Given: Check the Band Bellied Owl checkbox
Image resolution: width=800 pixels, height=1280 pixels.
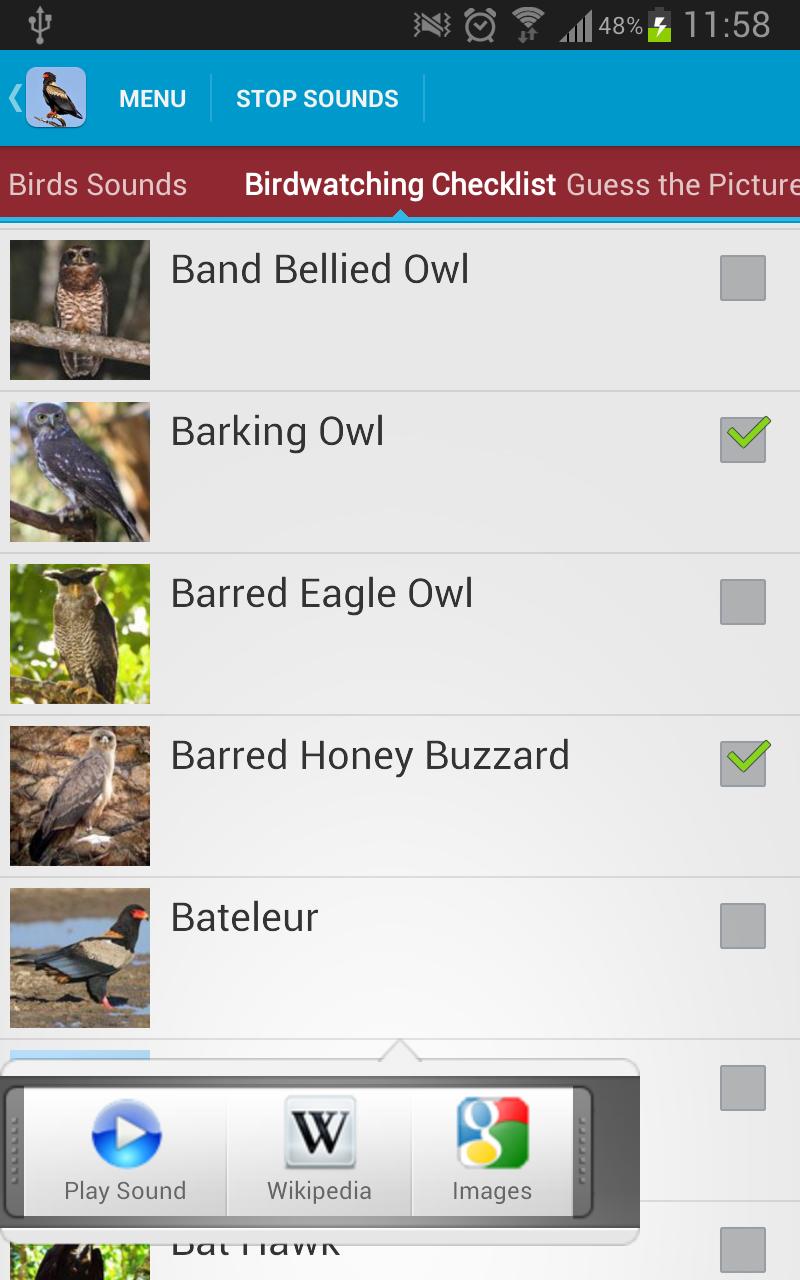Looking at the screenshot, I should pos(743,278).
